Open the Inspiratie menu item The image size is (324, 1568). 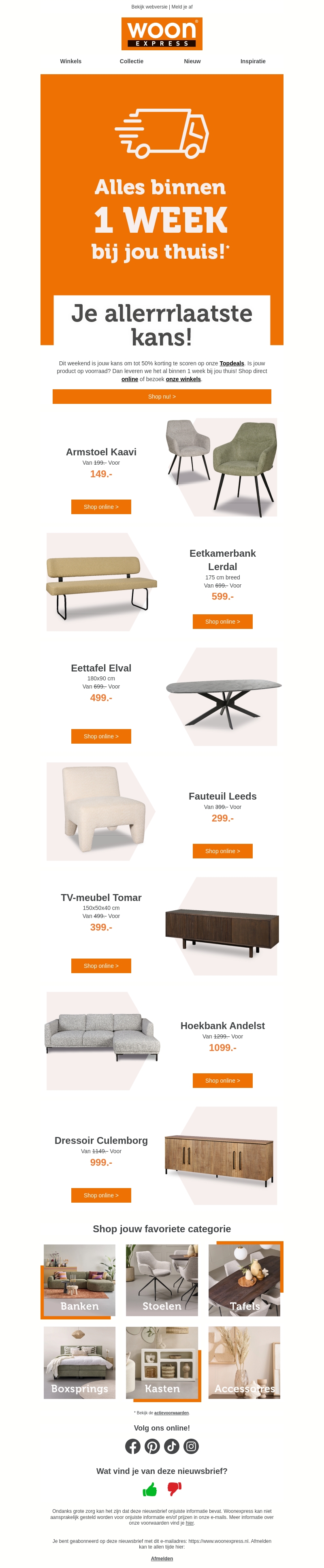click(x=252, y=62)
